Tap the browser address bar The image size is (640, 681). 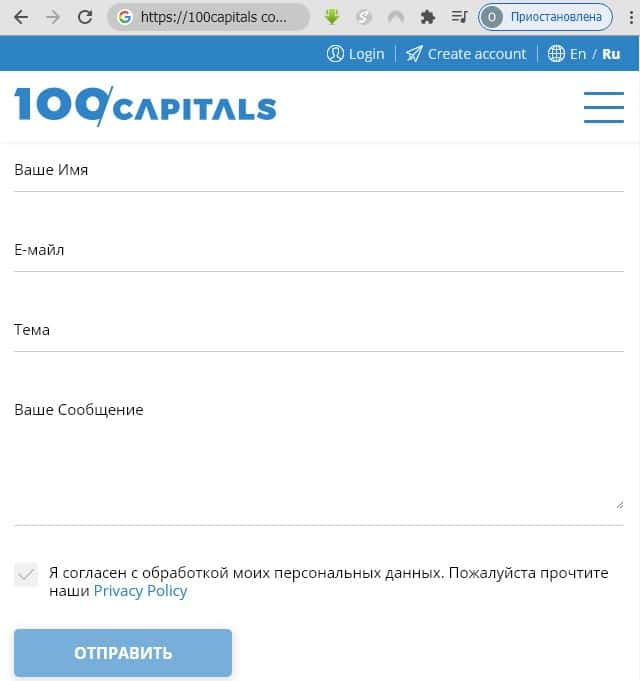coord(210,17)
